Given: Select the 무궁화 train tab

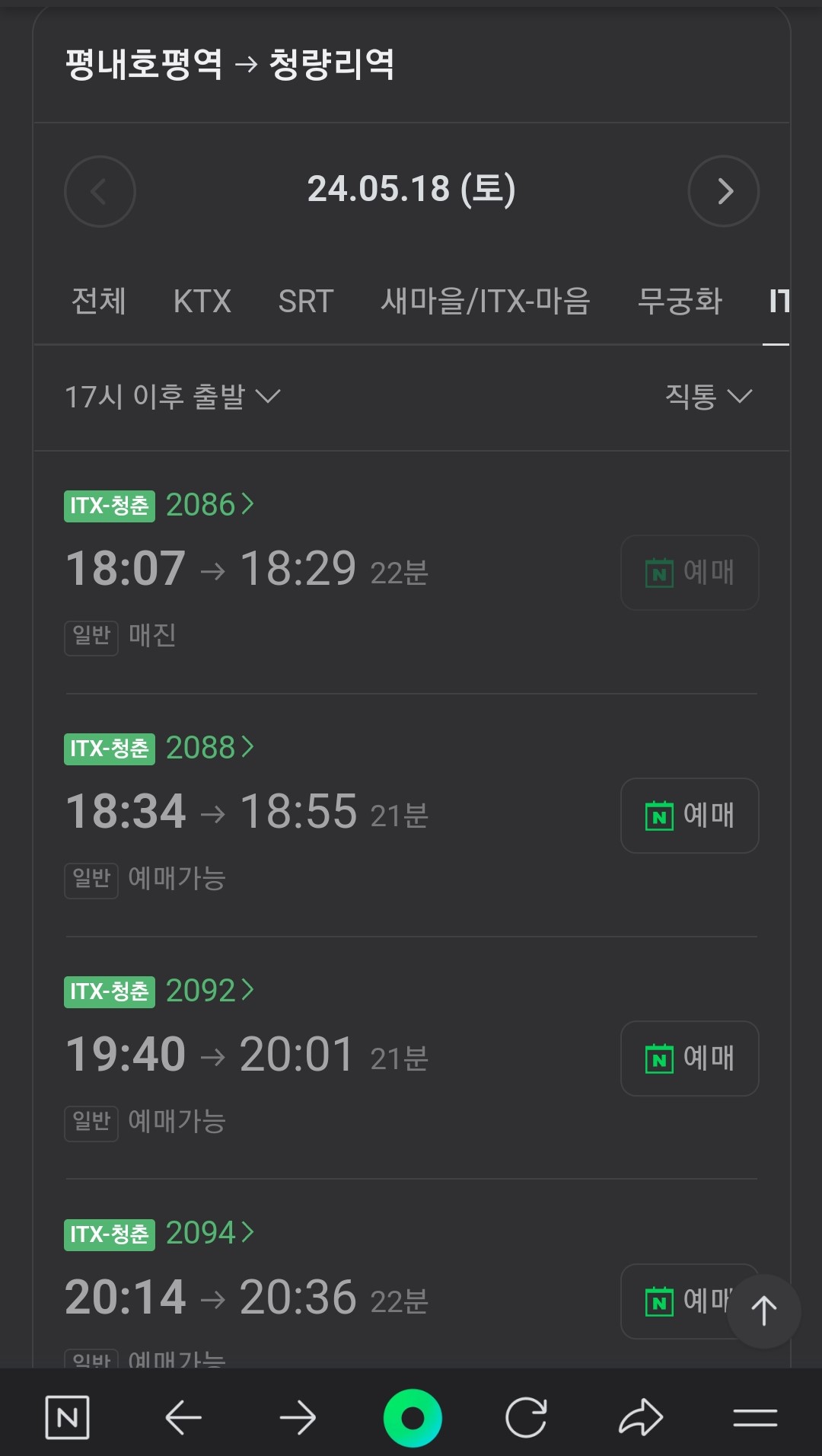Looking at the screenshot, I should (681, 302).
